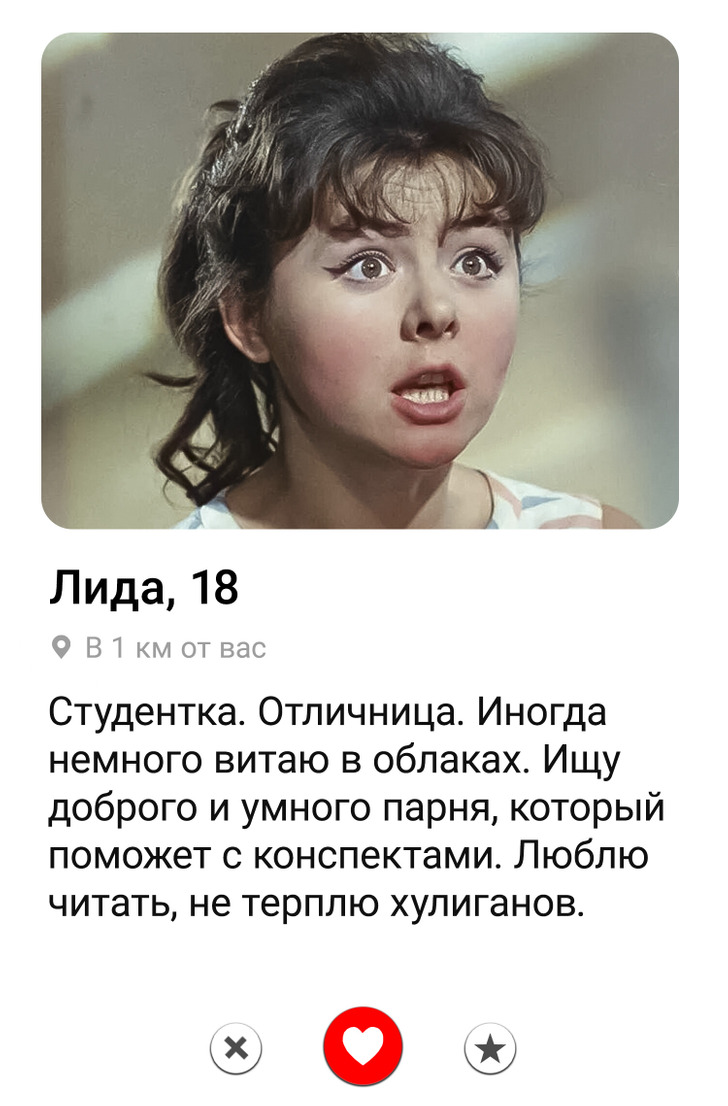Open Лида's profile photo
The width and height of the screenshot is (728, 1106).
pyautogui.click(x=360, y=280)
